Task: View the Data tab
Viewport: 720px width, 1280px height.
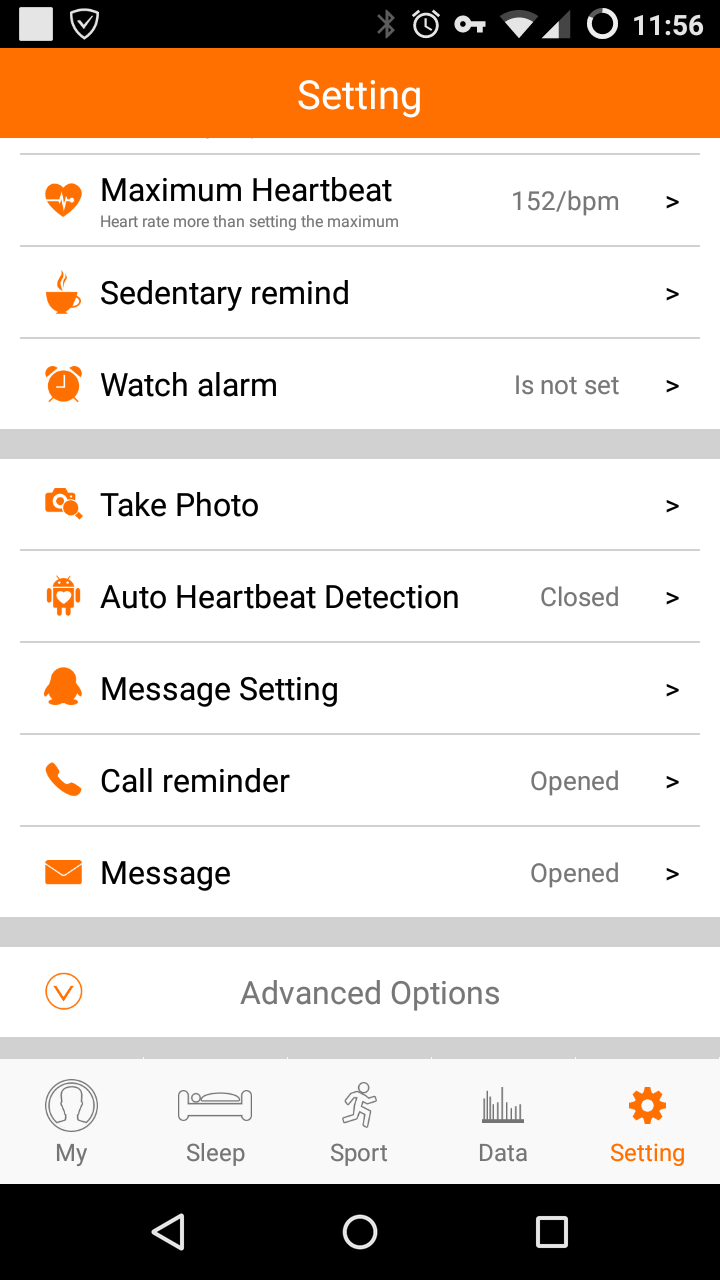Action: 503,1122
